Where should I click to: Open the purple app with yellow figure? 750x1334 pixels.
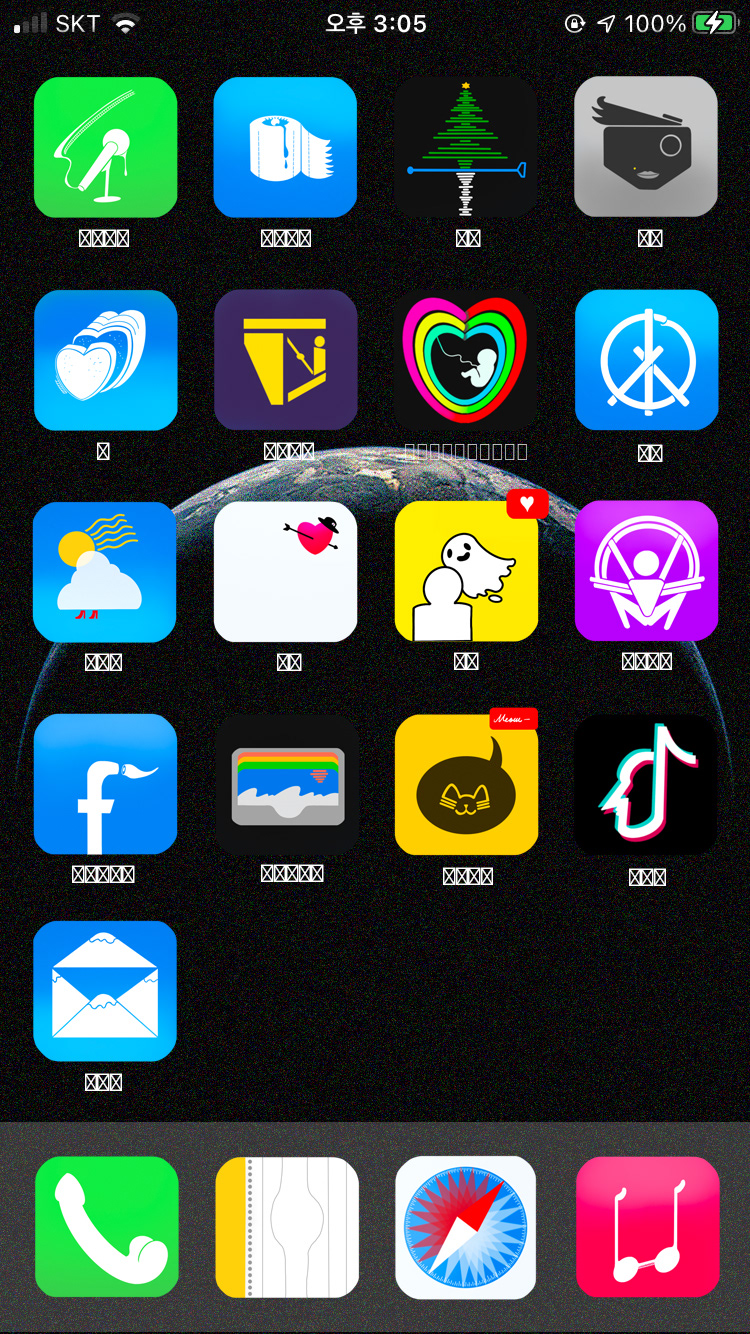285,360
